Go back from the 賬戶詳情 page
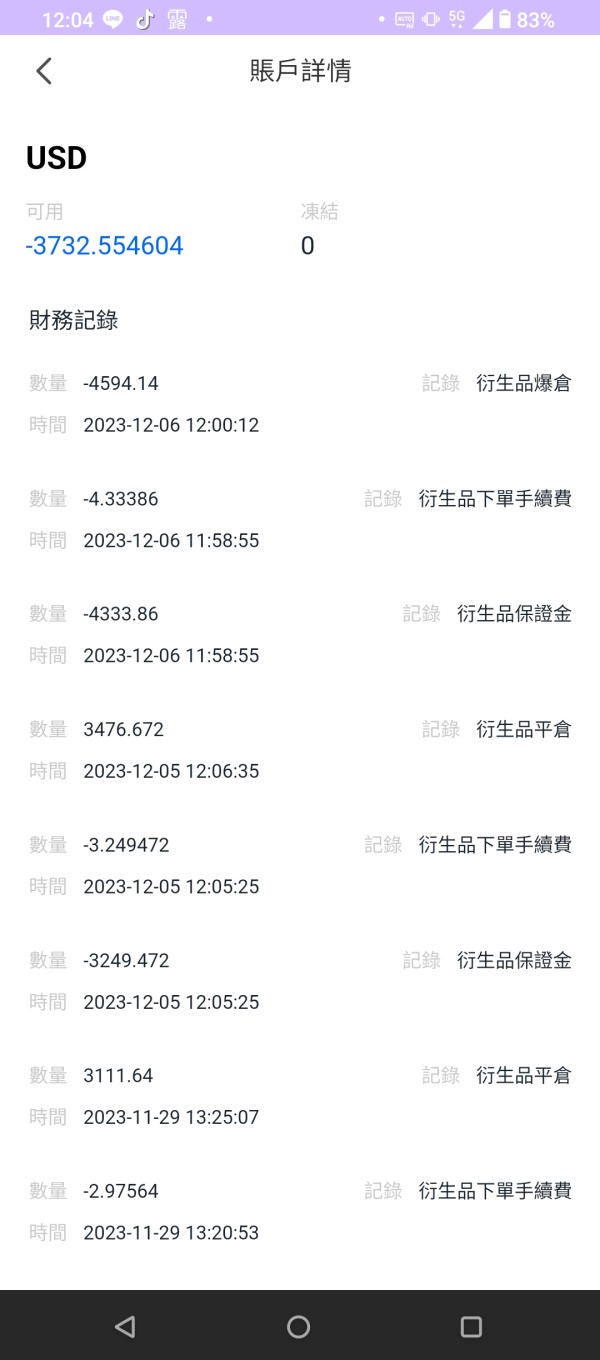Screen dimensions: 600x1360 [43, 71]
